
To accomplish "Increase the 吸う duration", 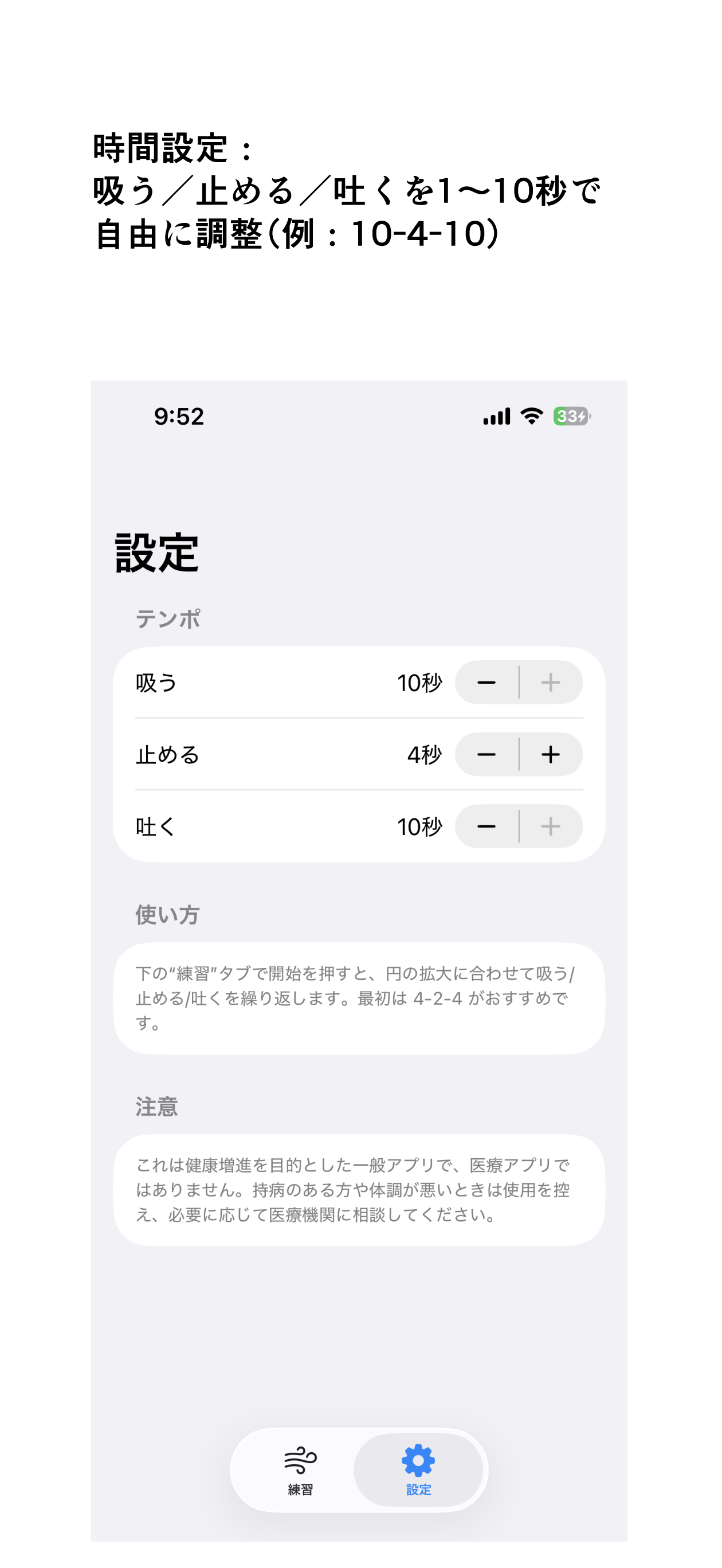I will [x=550, y=683].
